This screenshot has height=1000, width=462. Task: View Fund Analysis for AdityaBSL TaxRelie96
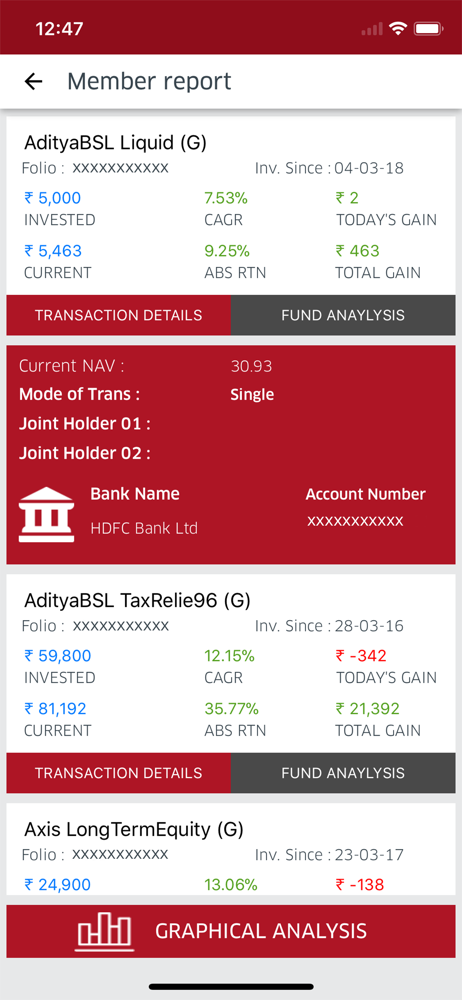(343, 772)
